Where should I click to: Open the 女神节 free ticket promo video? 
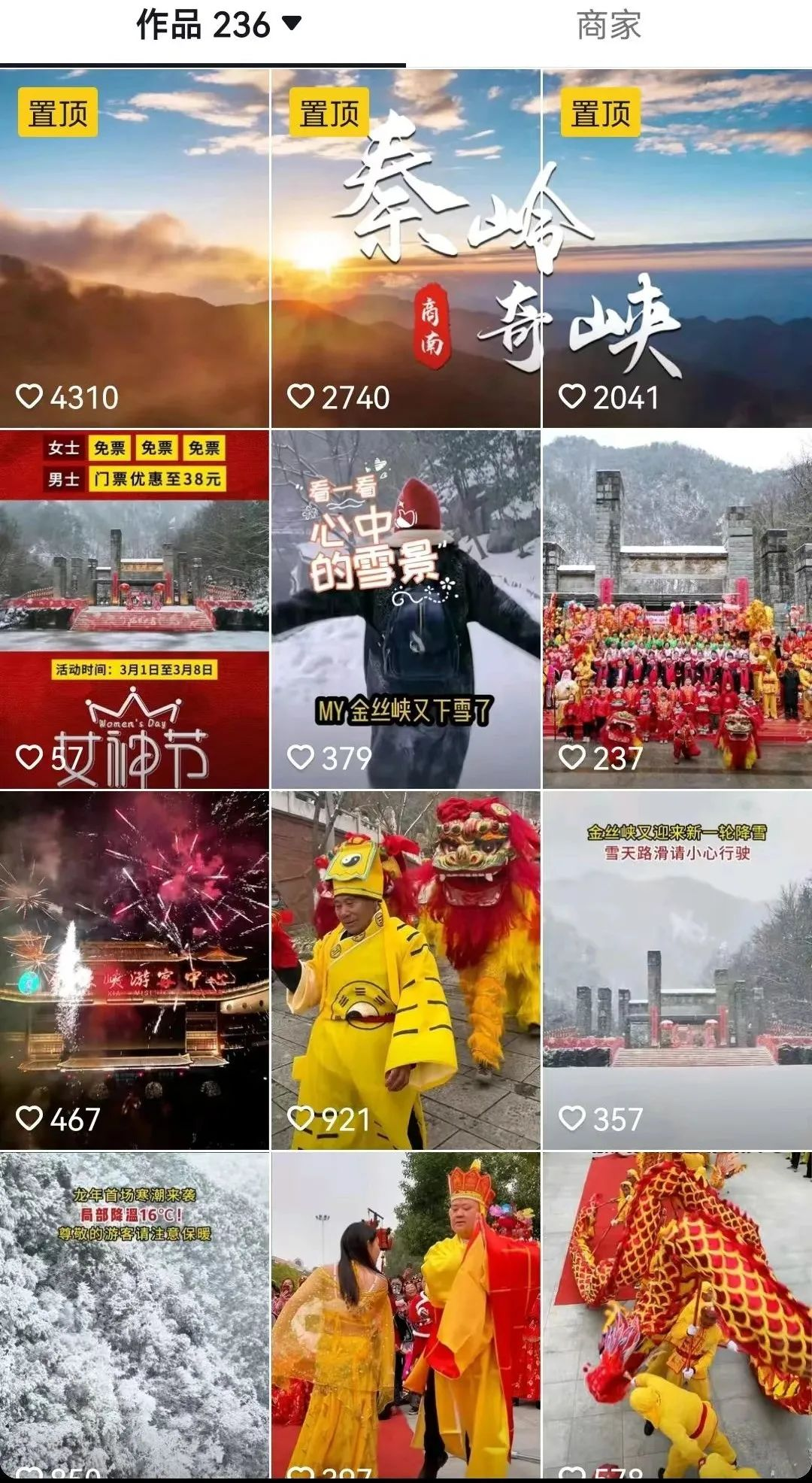click(135, 609)
